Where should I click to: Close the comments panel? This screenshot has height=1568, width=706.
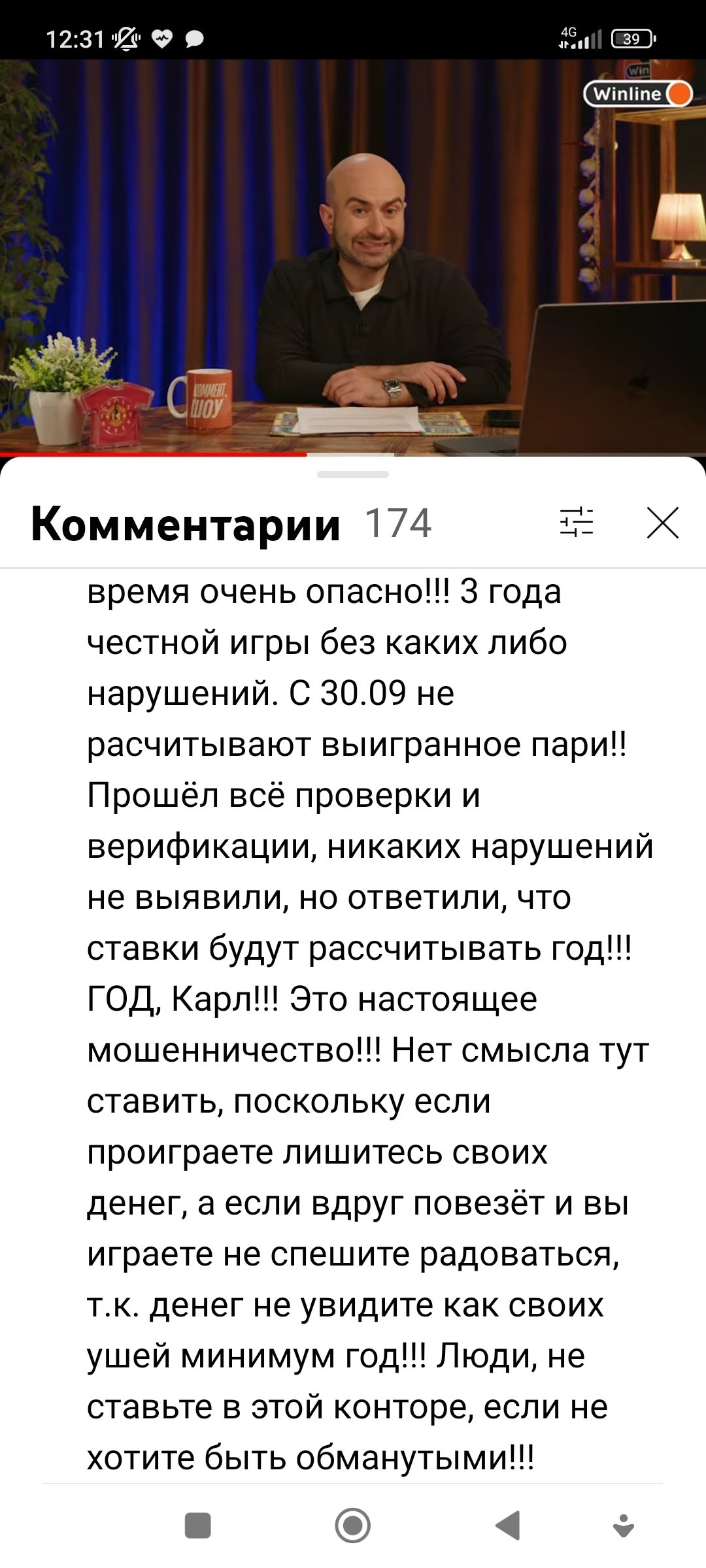[x=662, y=523]
